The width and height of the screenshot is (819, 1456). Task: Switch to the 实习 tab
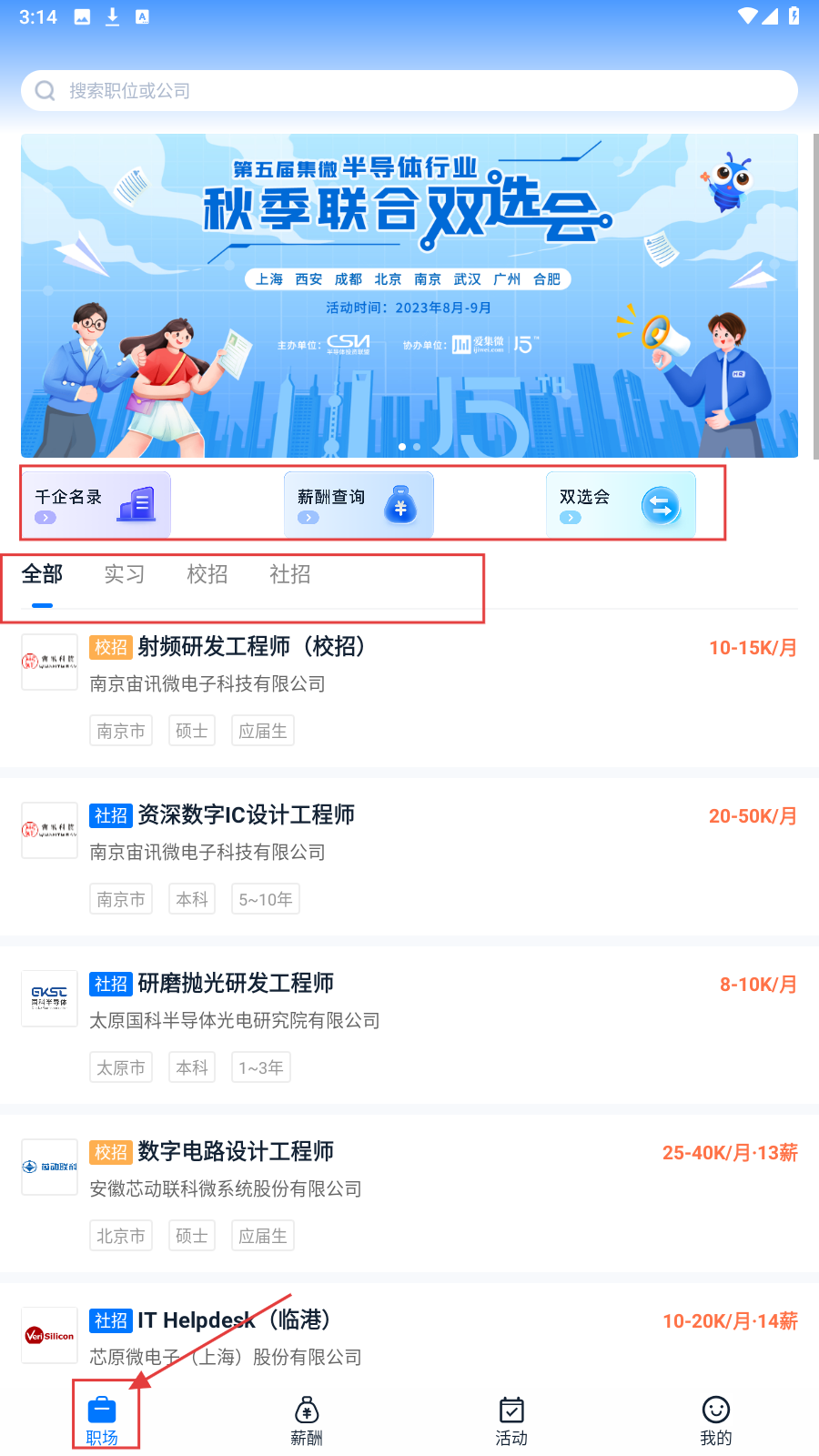125,575
